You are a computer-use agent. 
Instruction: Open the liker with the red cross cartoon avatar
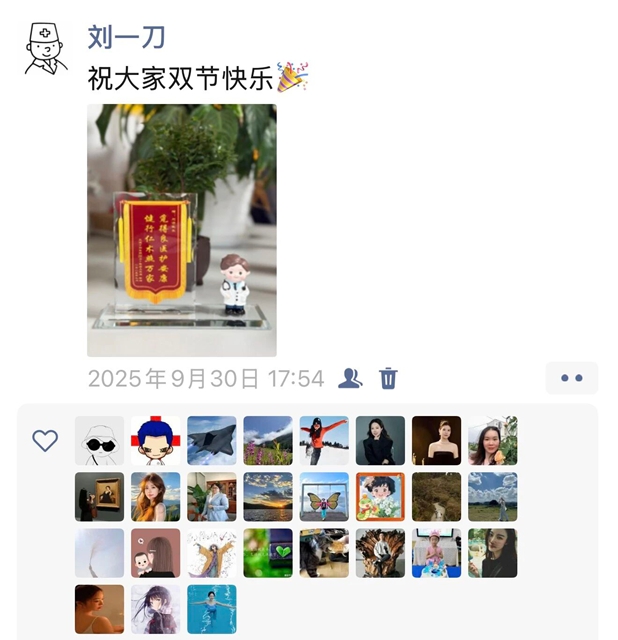click(156, 441)
